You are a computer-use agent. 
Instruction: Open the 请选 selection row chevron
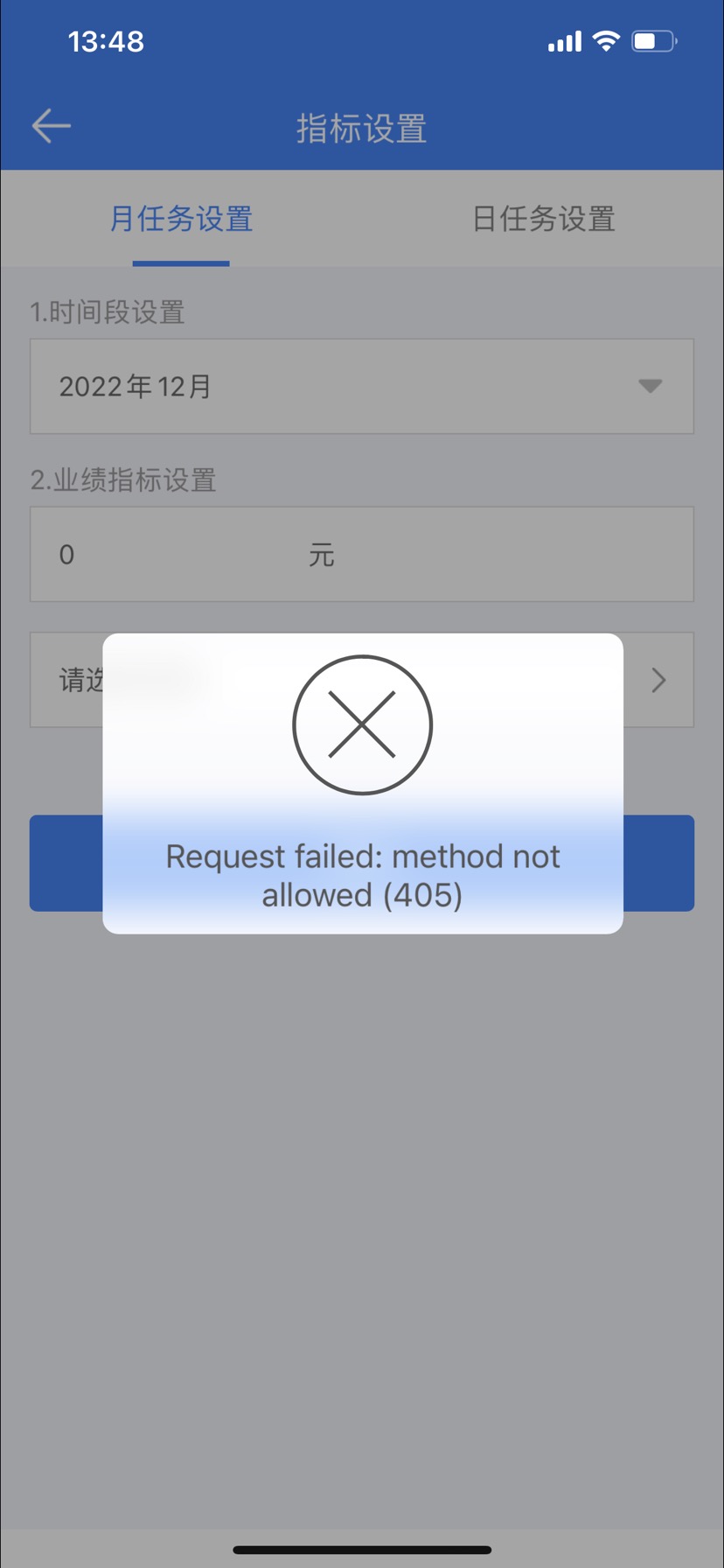pyautogui.click(x=658, y=680)
